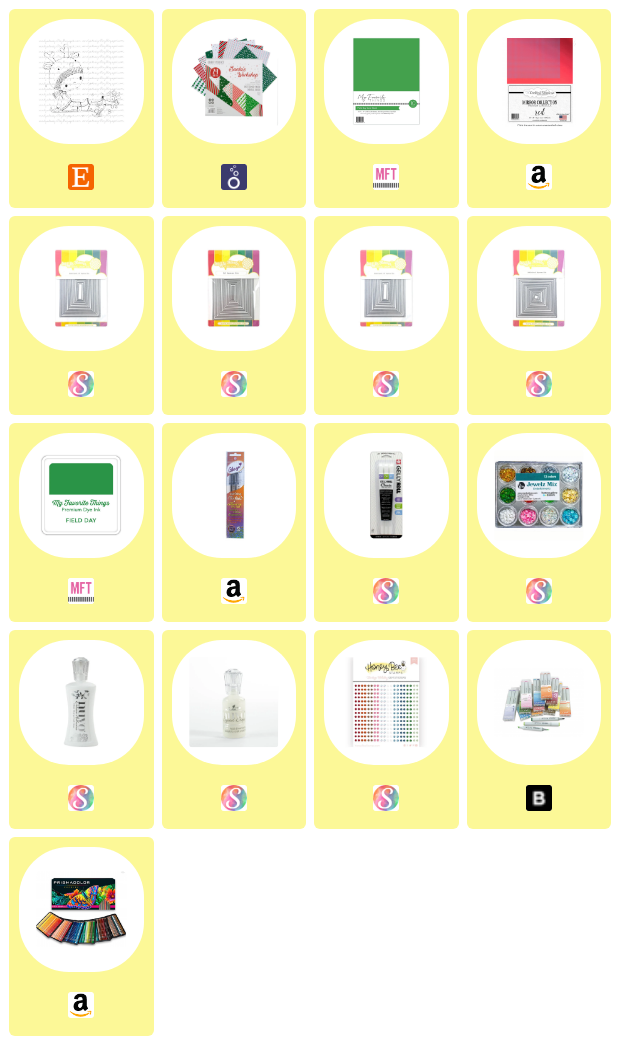The height and width of the screenshot is (1057, 620).
Task: View the Jewelz Mix sequins tray
Action: [539, 495]
